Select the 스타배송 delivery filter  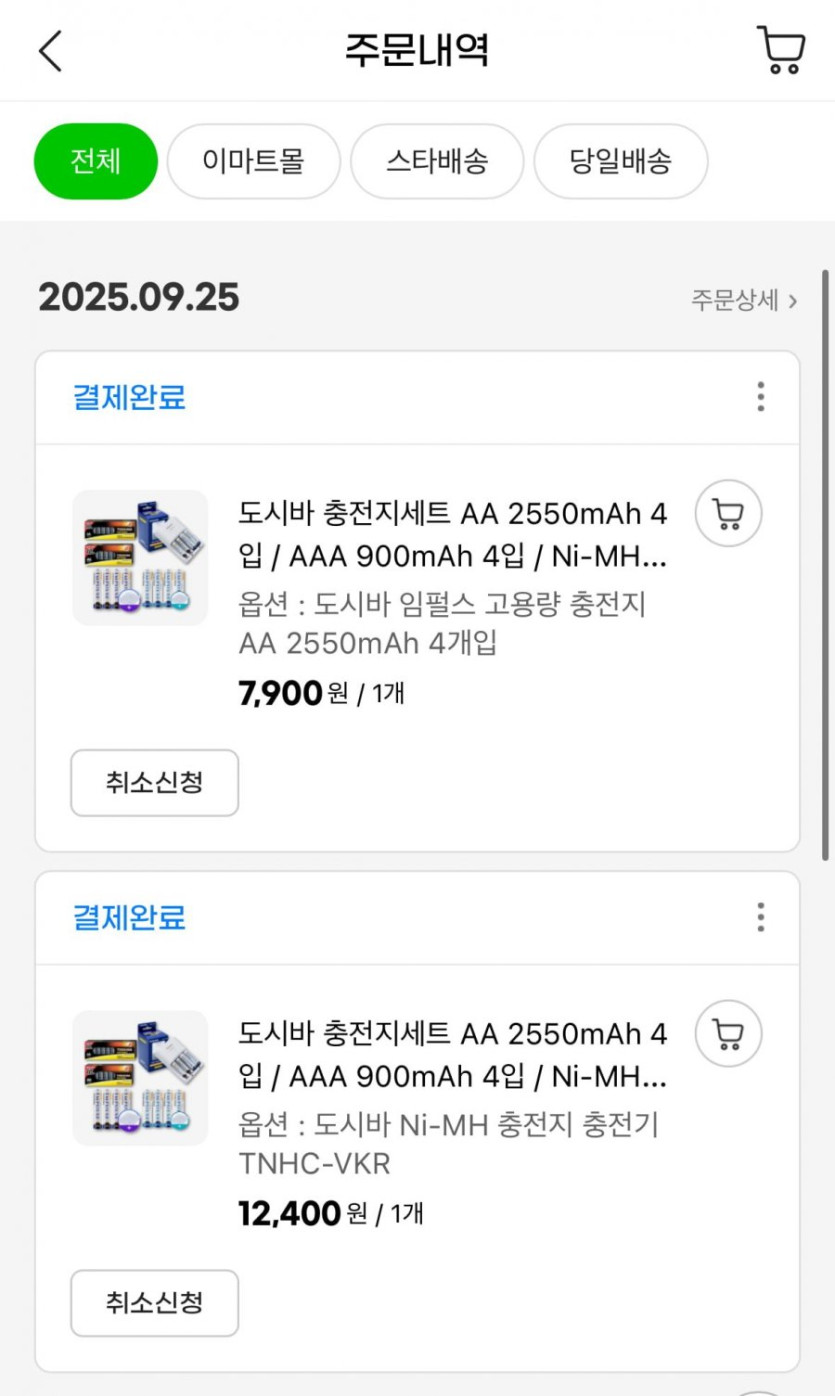pyautogui.click(x=437, y=161)
